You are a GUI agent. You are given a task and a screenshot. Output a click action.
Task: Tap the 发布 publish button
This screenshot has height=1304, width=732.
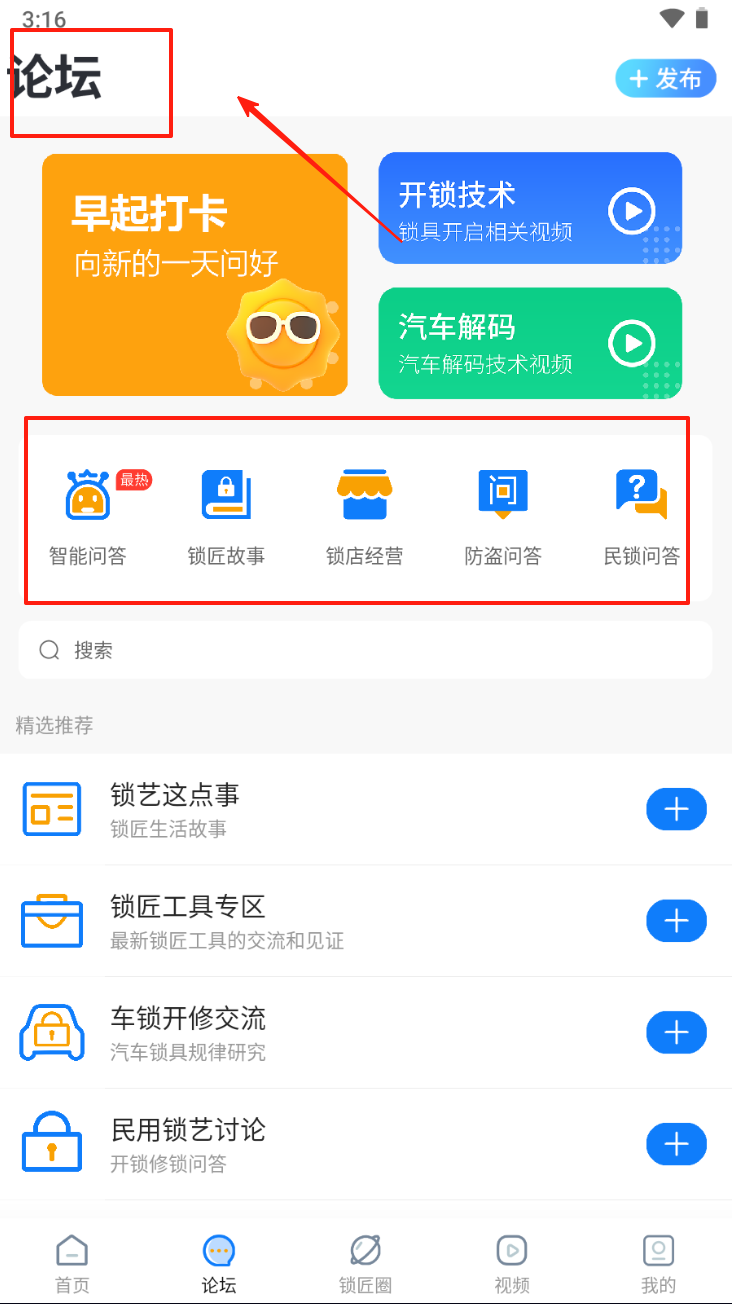pos(665,79)
